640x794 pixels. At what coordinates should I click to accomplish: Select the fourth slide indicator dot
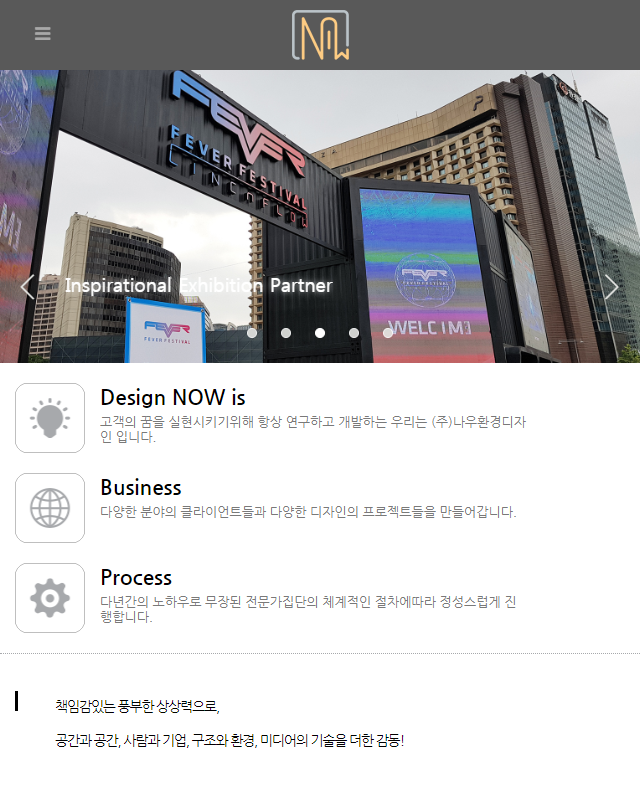point(354,333)
